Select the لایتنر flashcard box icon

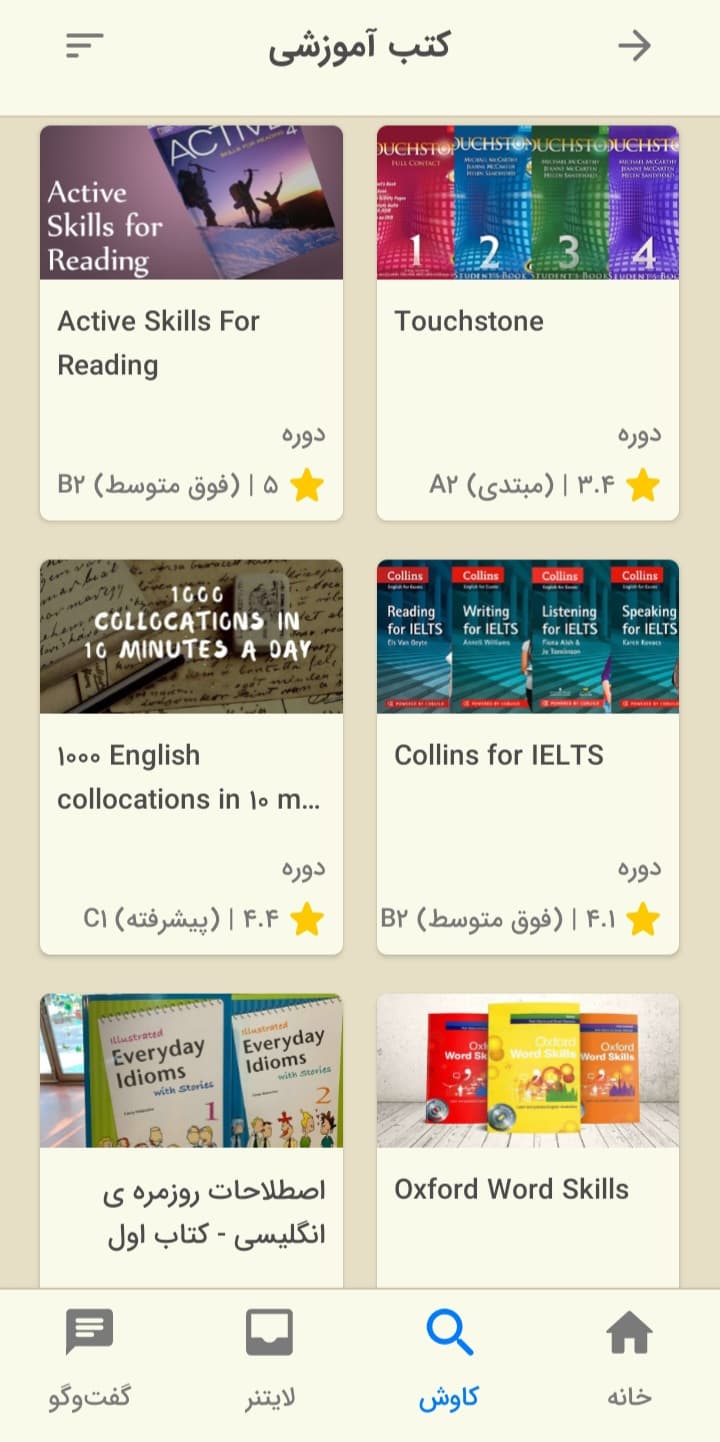(270, 1332)
